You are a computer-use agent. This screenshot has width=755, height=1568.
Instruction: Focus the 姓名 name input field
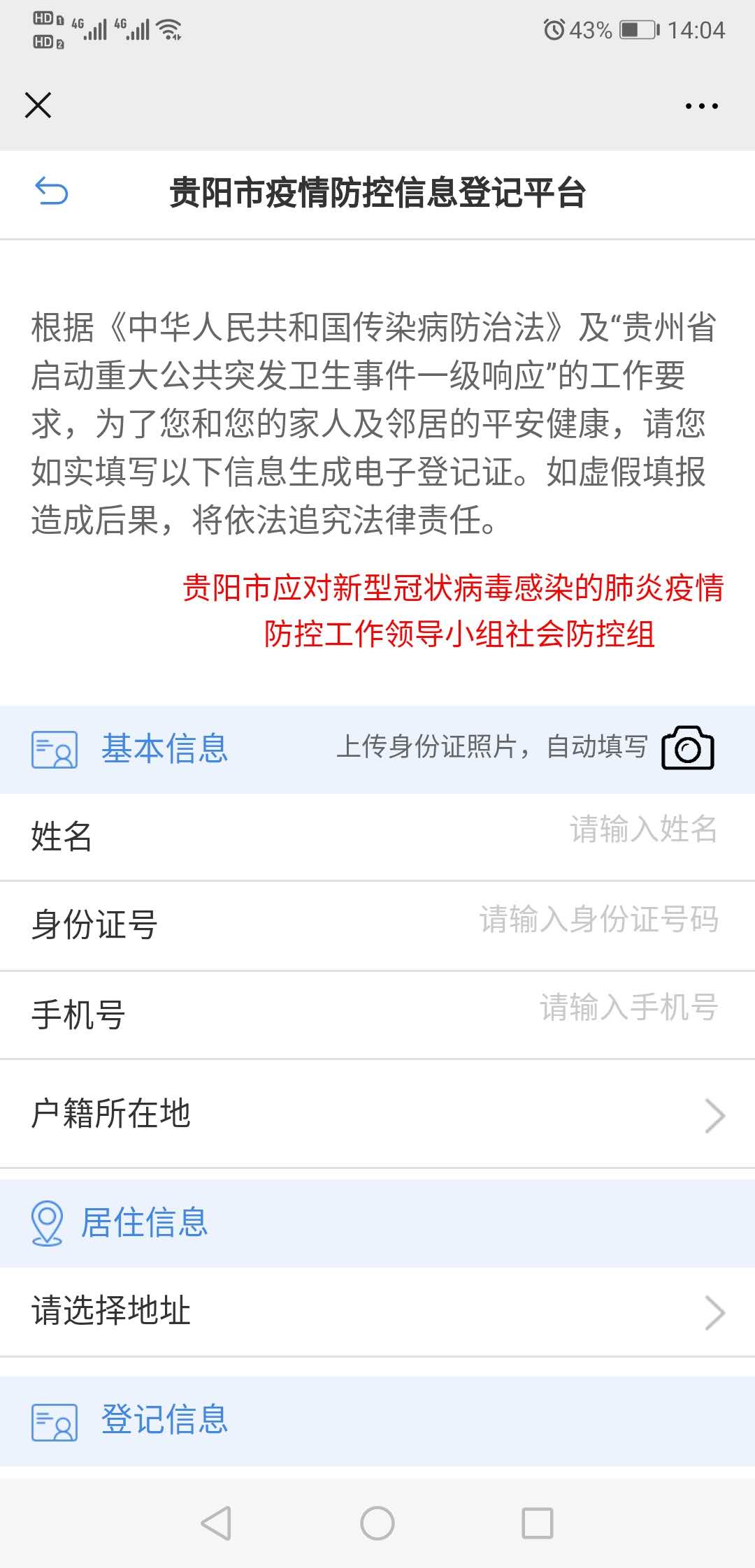pyautogui.click(x=642, y=830)
